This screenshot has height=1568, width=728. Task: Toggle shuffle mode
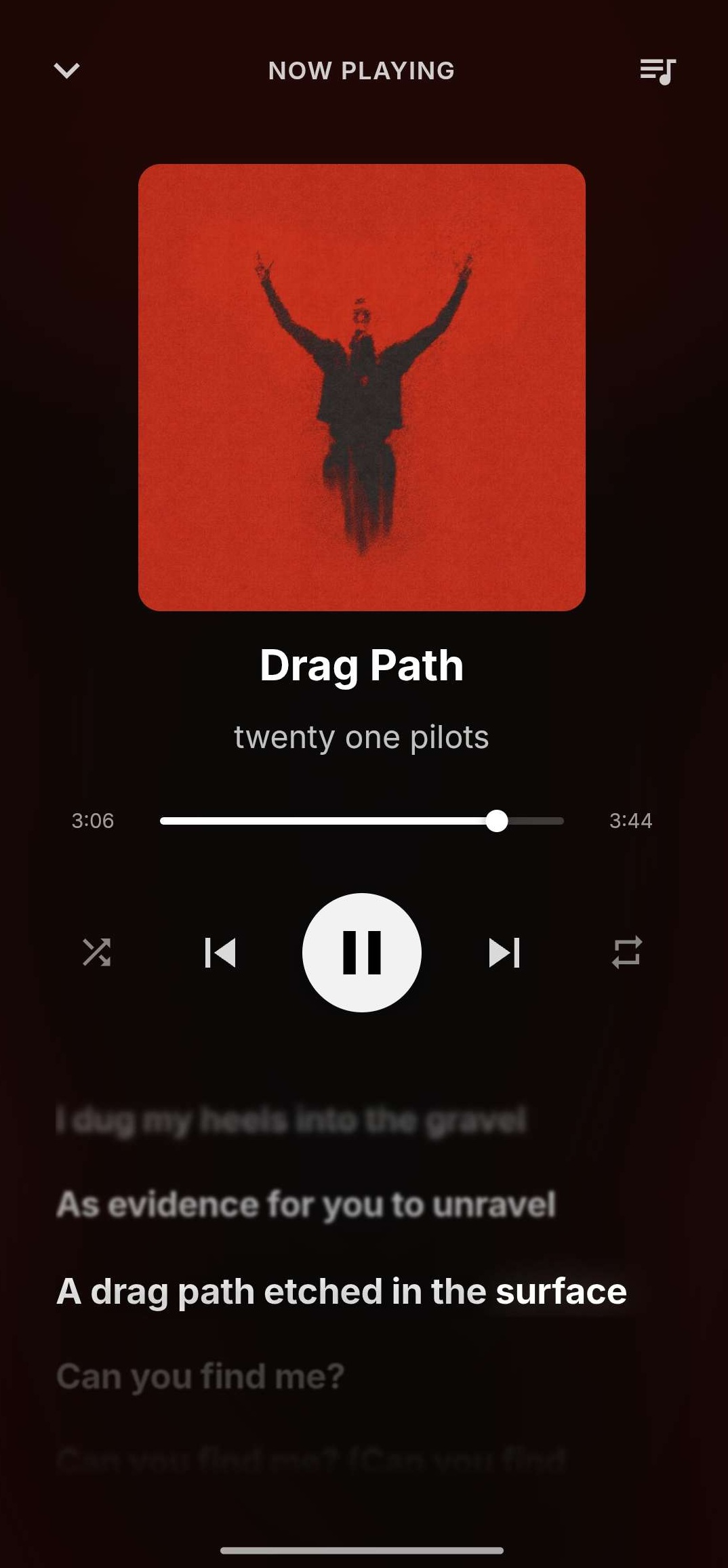(x=97, y=952)
